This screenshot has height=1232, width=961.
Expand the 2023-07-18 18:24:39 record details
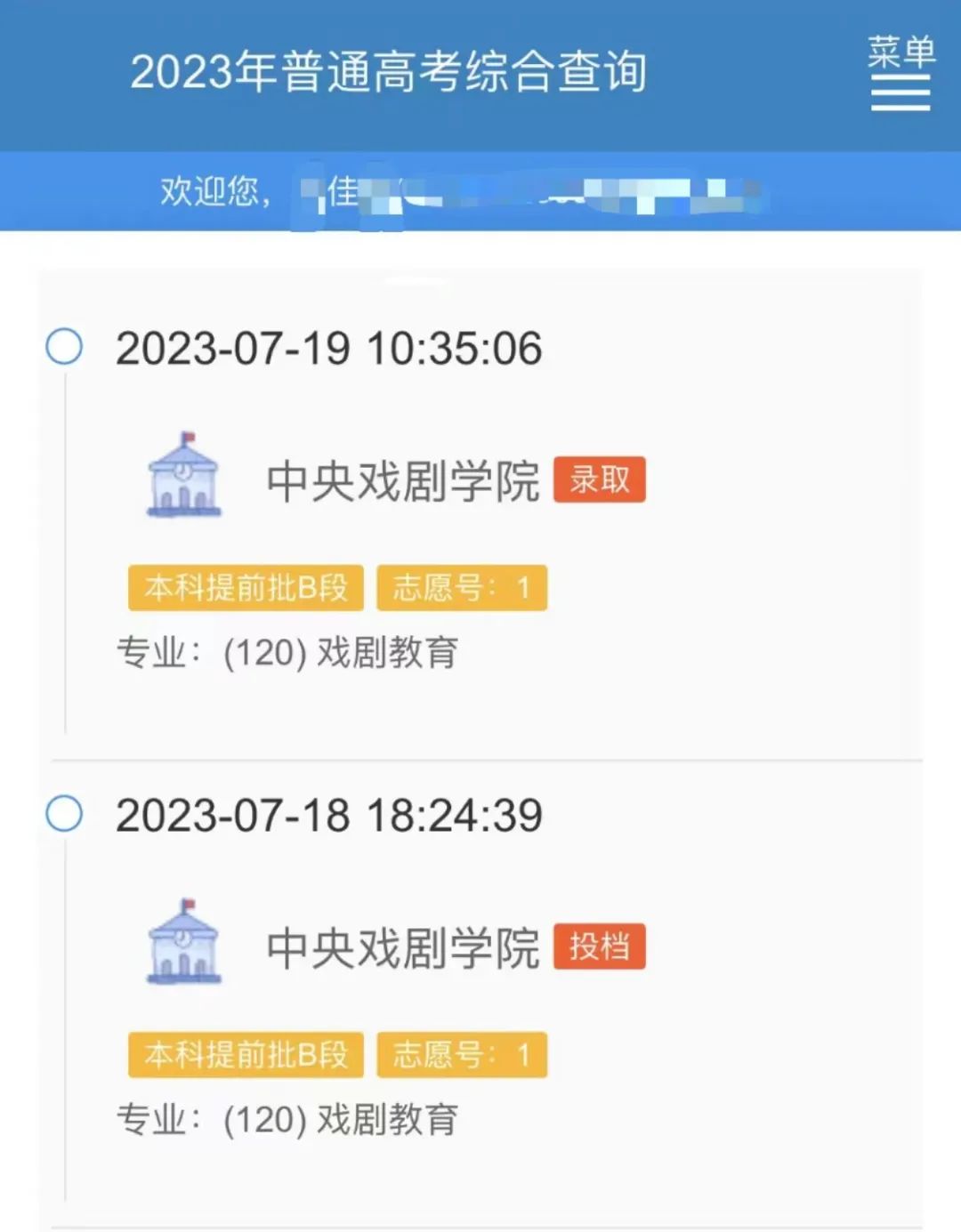(x=329, y=815)
